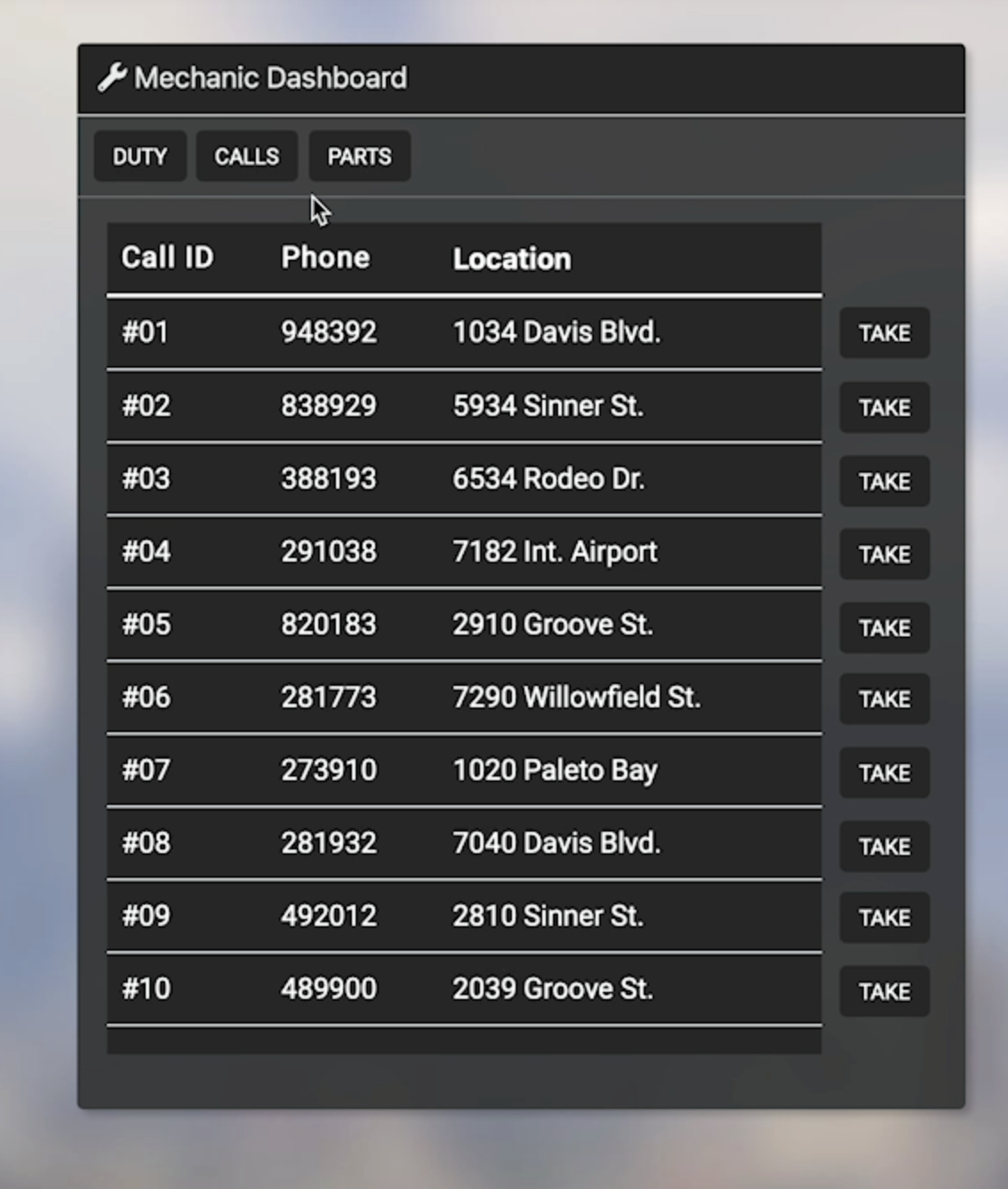The image size is (1008, 1189).
Task: Take call #08 at 7040 Davis Blvd.
Action: coord(884,845)
